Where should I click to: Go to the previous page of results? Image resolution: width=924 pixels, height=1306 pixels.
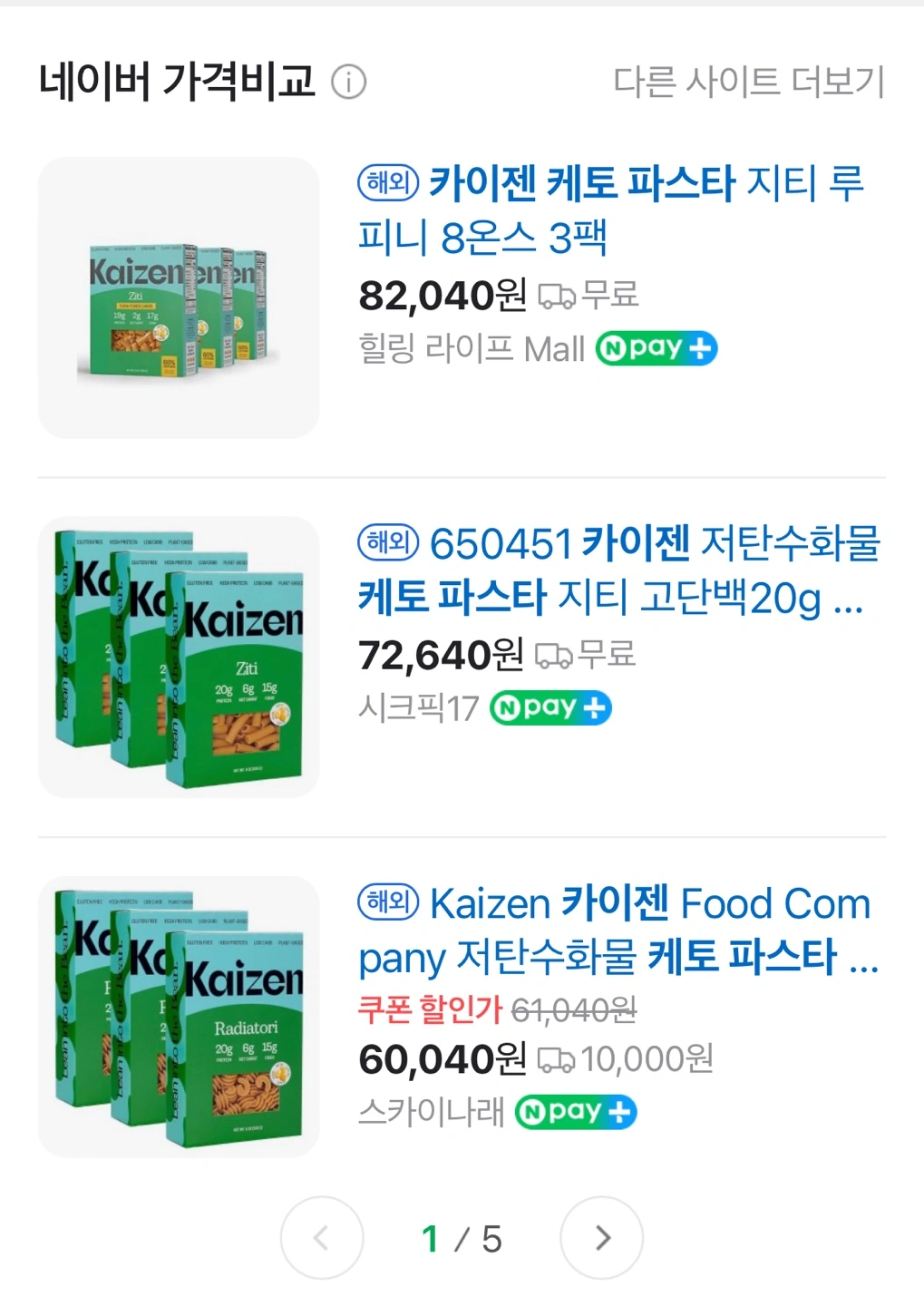coord(322,1238)
